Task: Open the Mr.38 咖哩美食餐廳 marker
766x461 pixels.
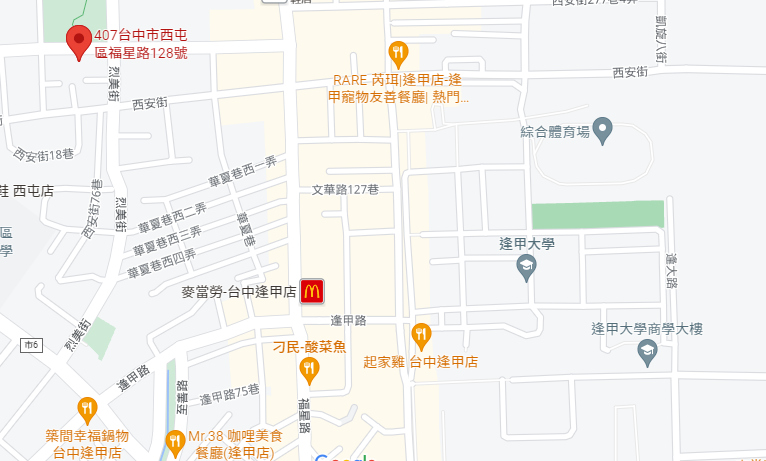Action: click(x=175, y=440)
